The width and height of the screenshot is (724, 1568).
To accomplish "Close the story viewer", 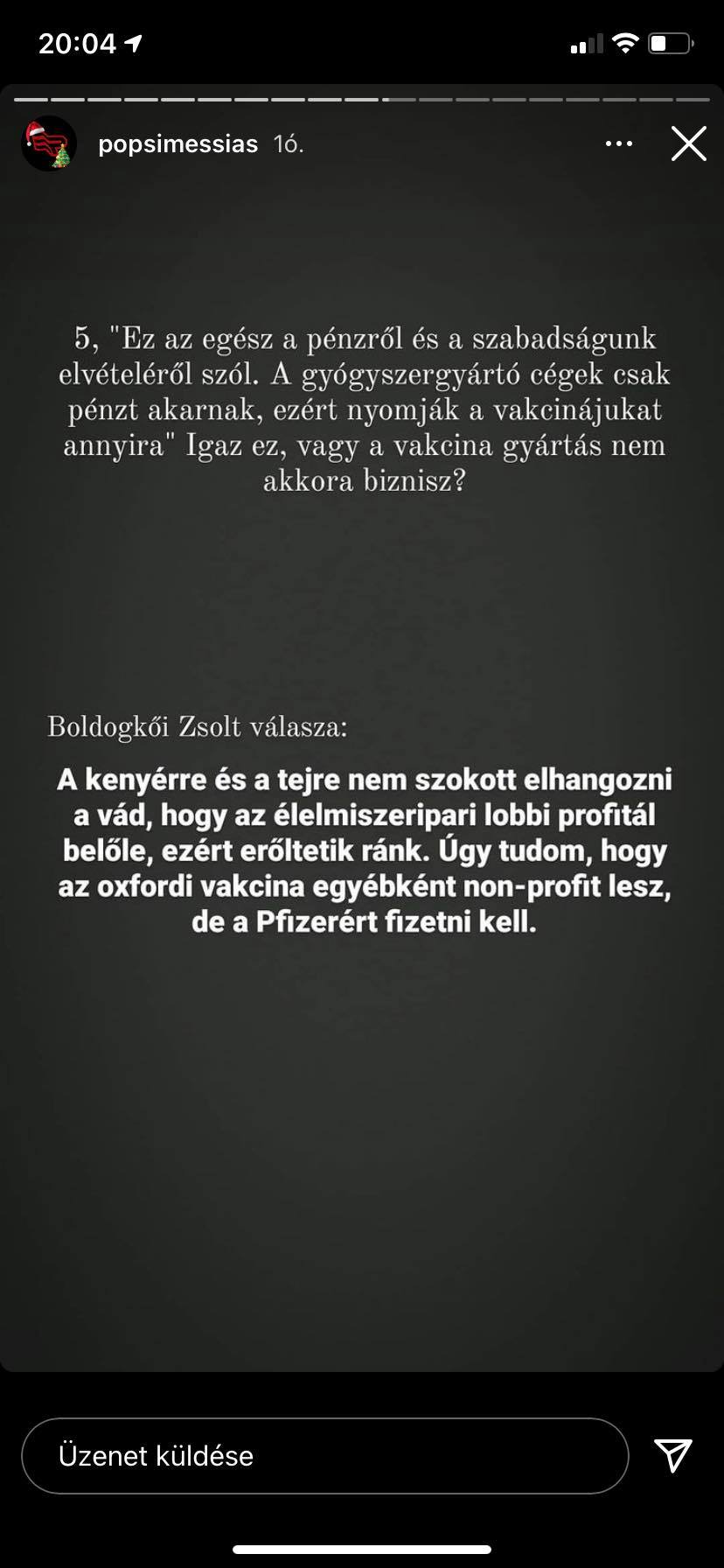I will coord(688,143).
